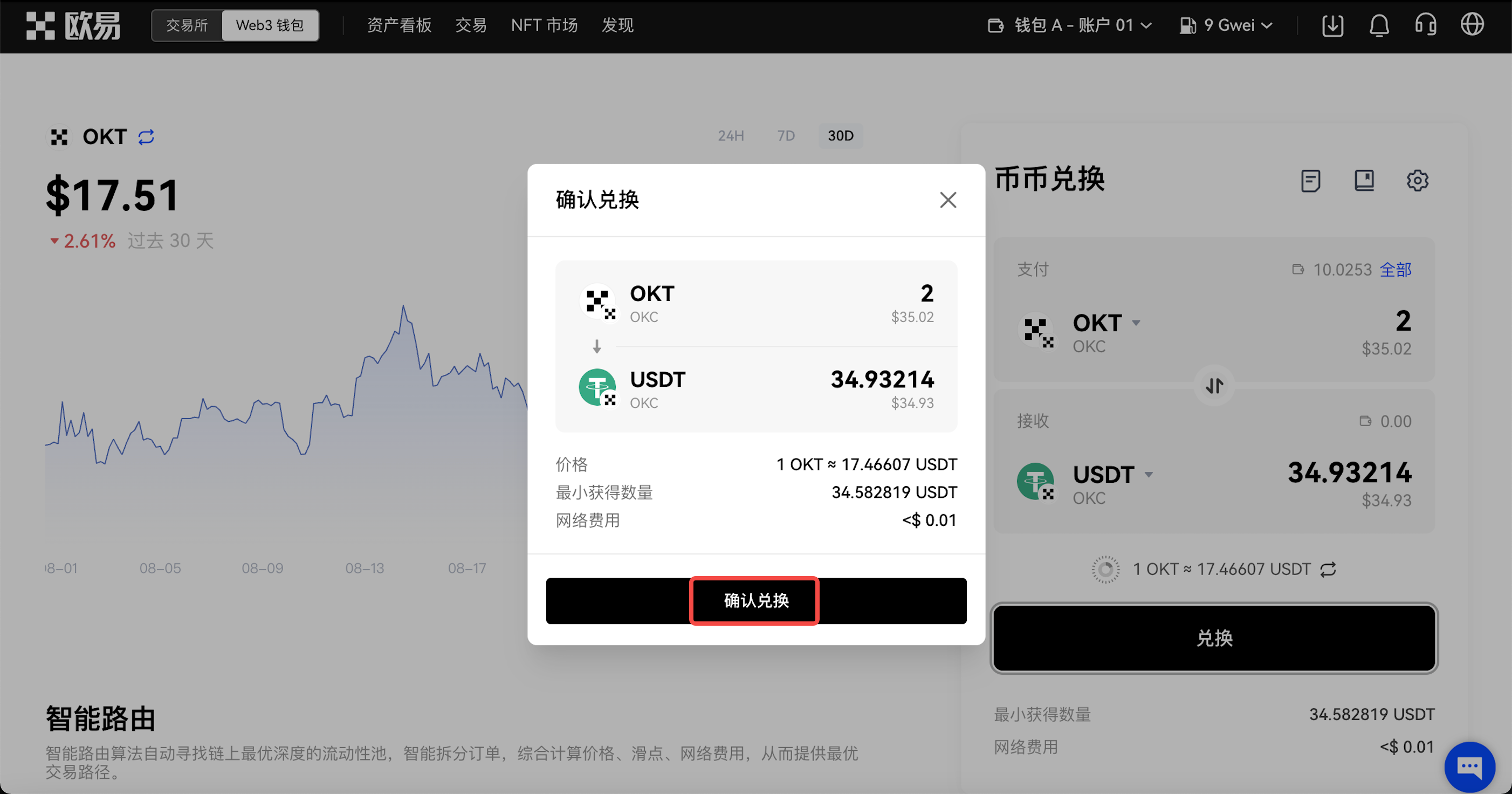
Task: Open the live chat bubble
Action: point(1469,766)
